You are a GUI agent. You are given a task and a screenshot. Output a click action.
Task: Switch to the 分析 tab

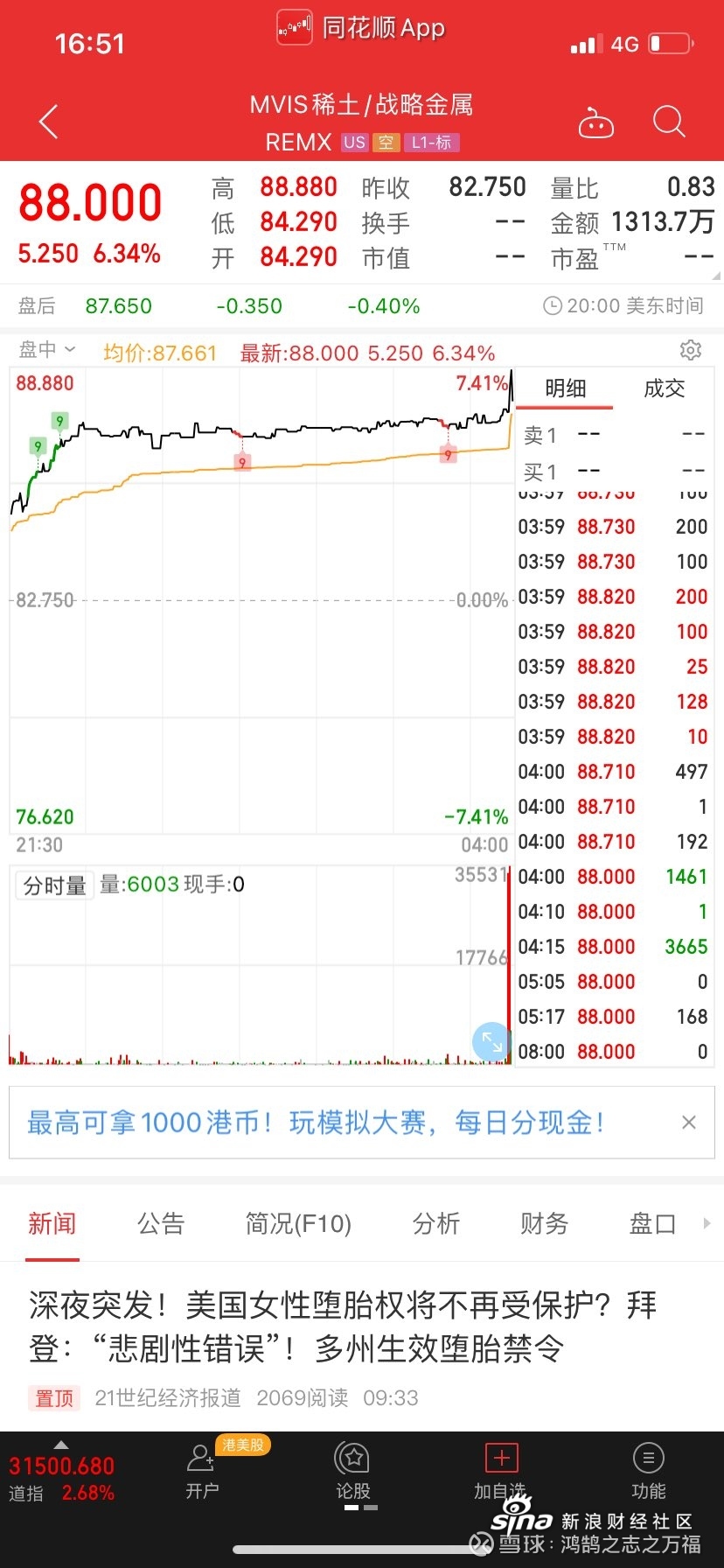click(435, 1223)
